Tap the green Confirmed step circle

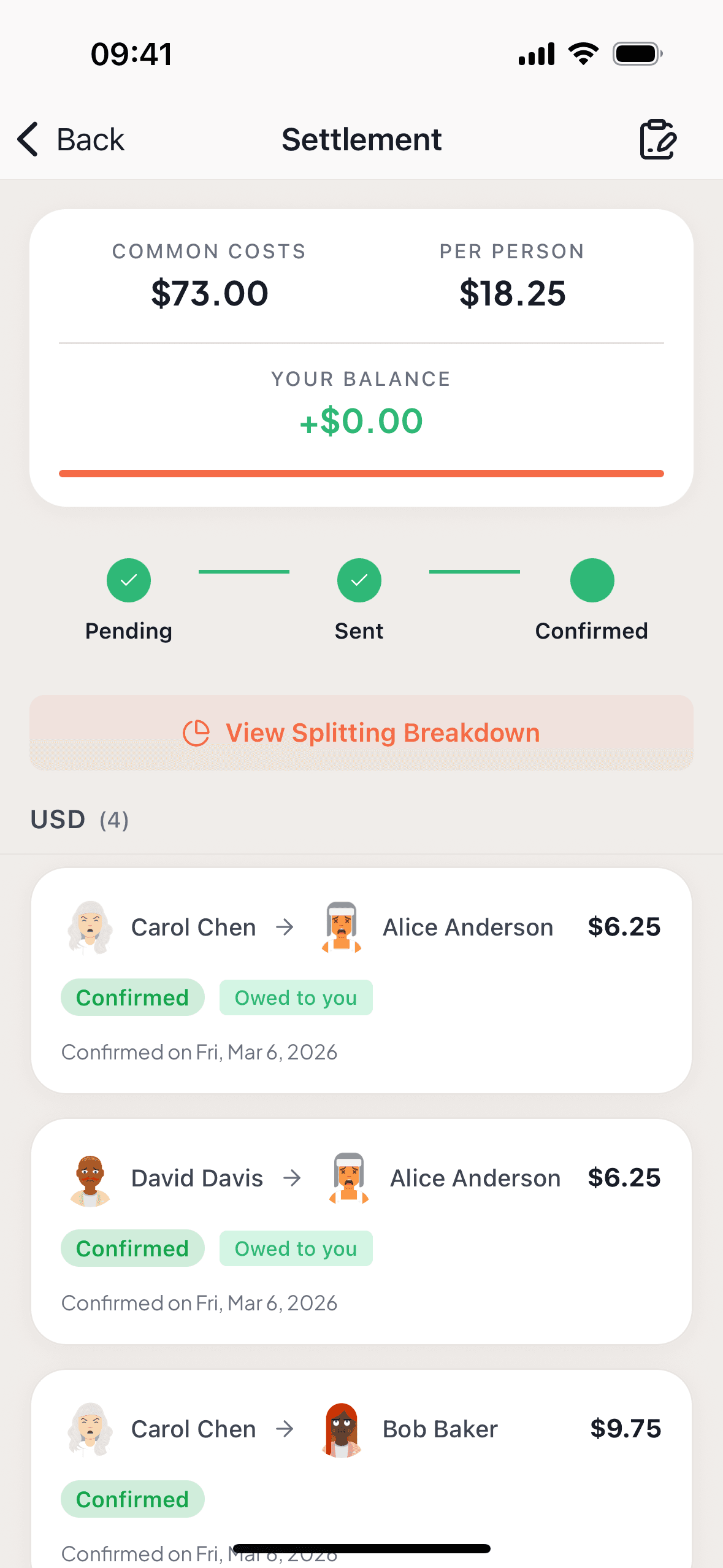point(591,580)
